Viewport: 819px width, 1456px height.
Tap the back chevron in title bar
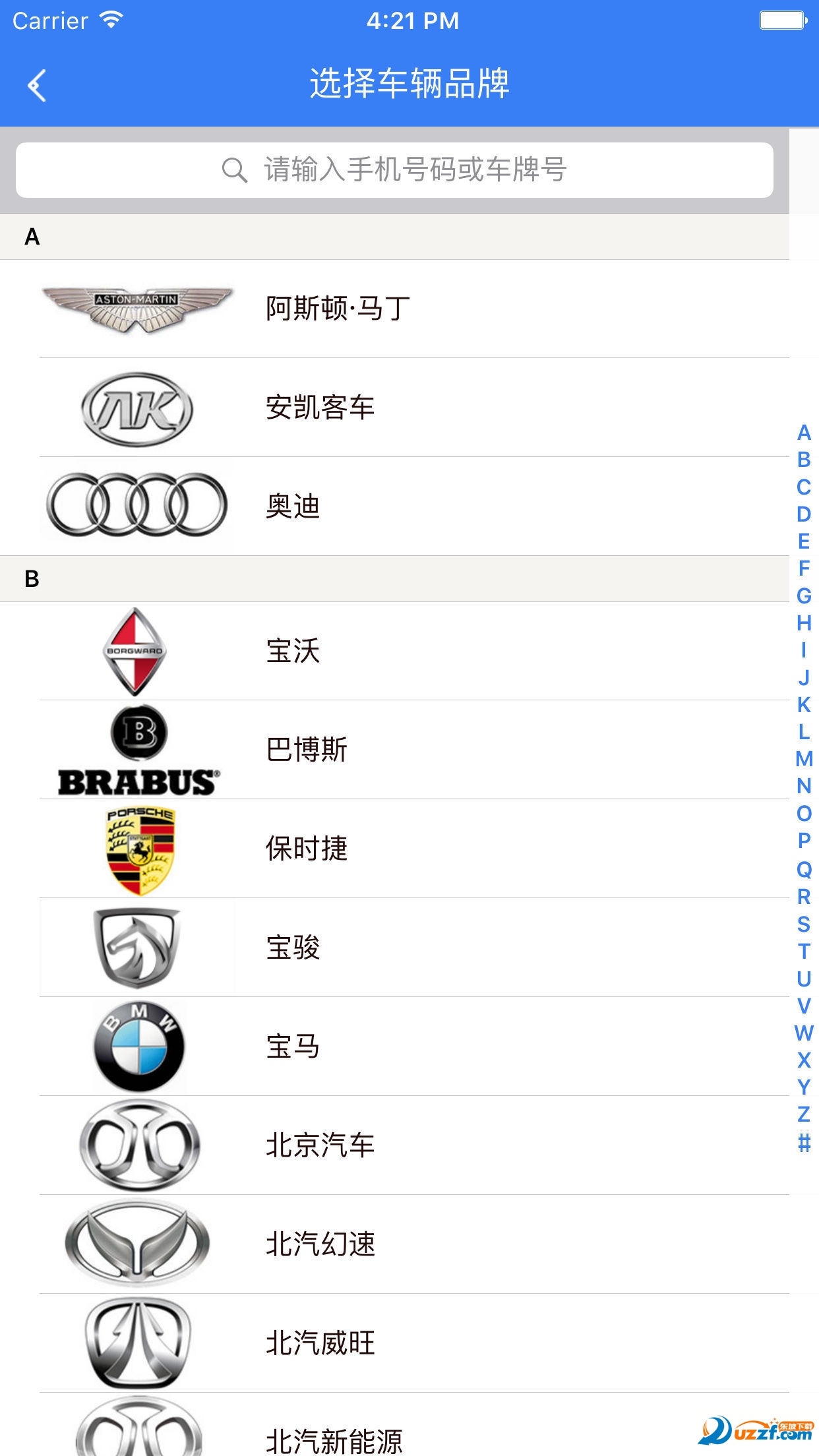[36, 85]
